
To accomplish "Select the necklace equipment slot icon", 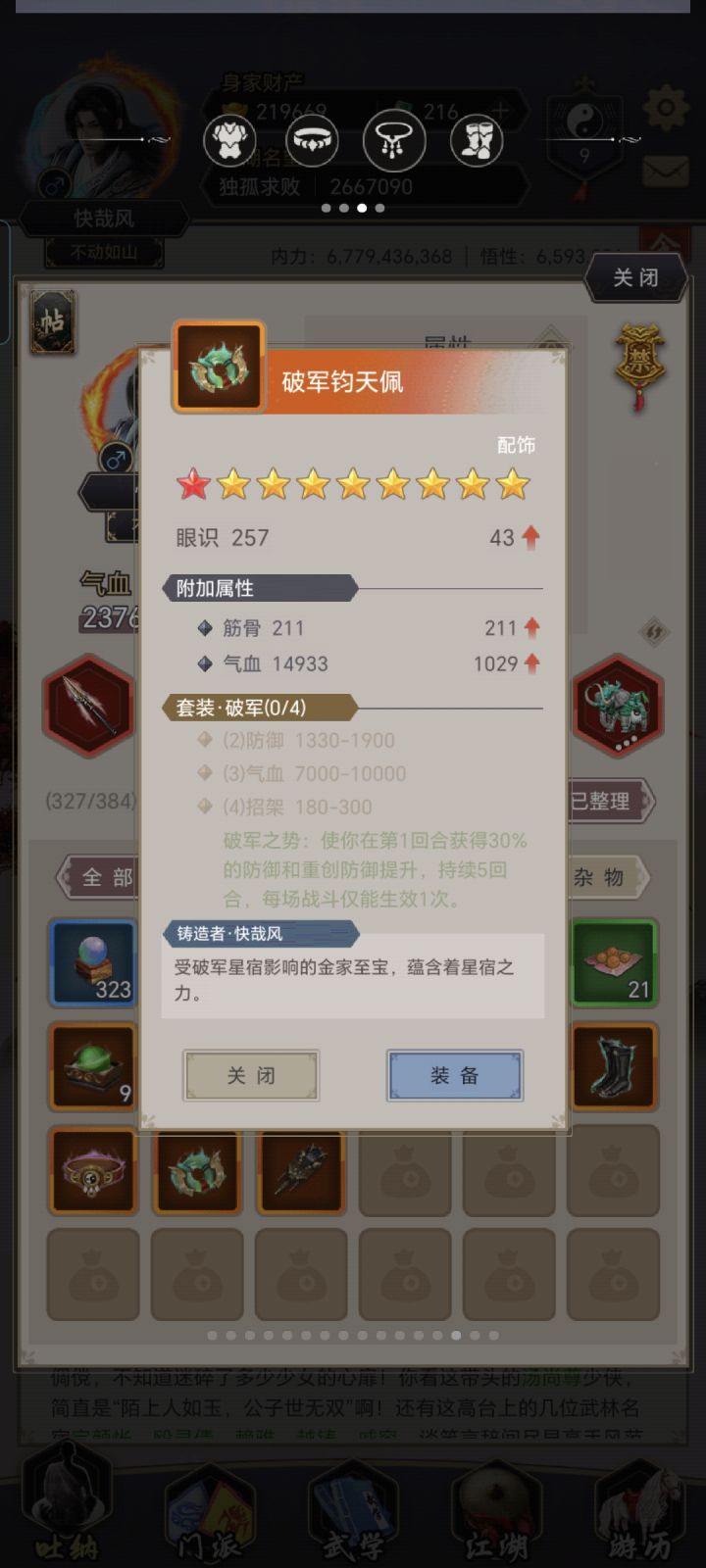I will [395, 140].
